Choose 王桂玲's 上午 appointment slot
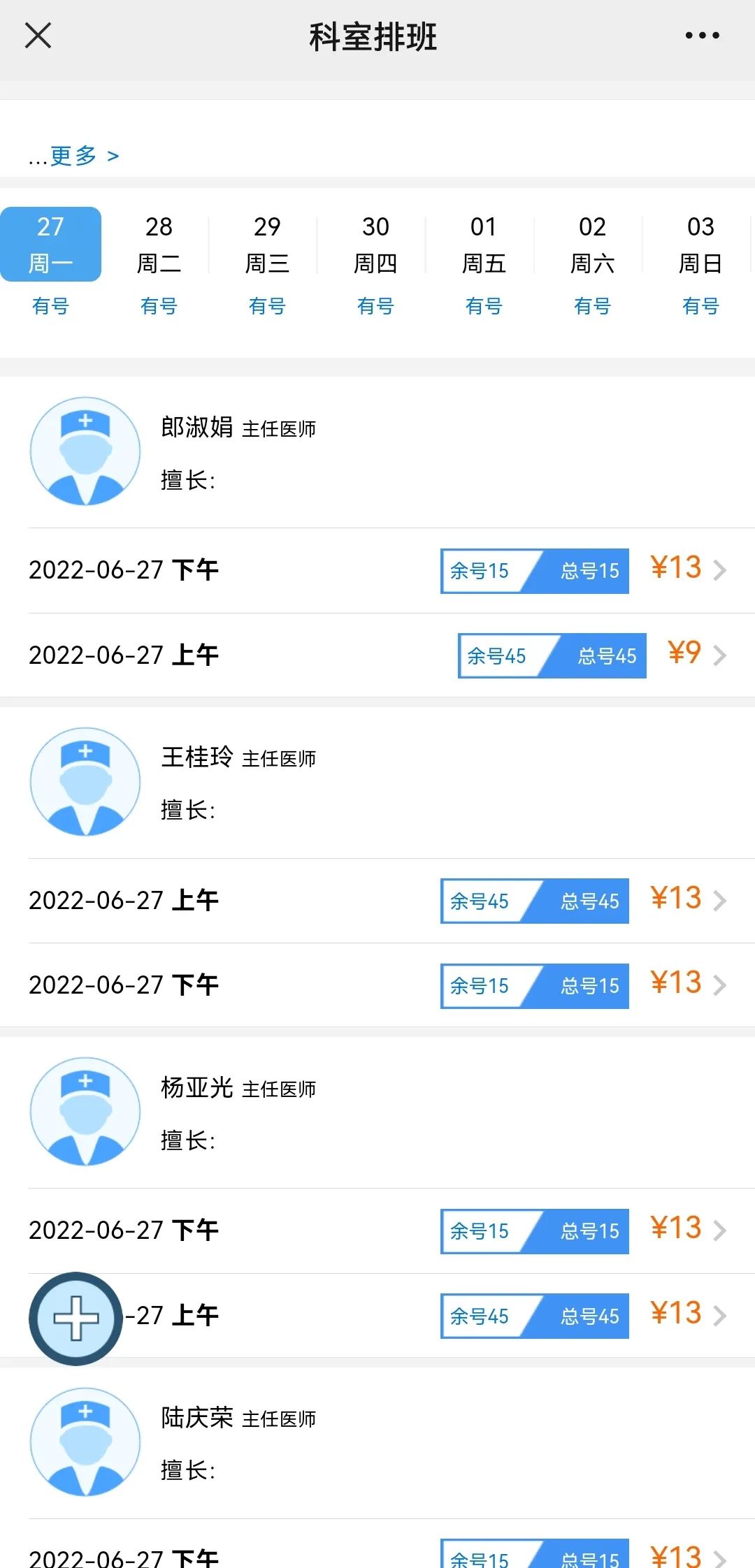Viewport: 755px width, 1568px height. (377, 901)
